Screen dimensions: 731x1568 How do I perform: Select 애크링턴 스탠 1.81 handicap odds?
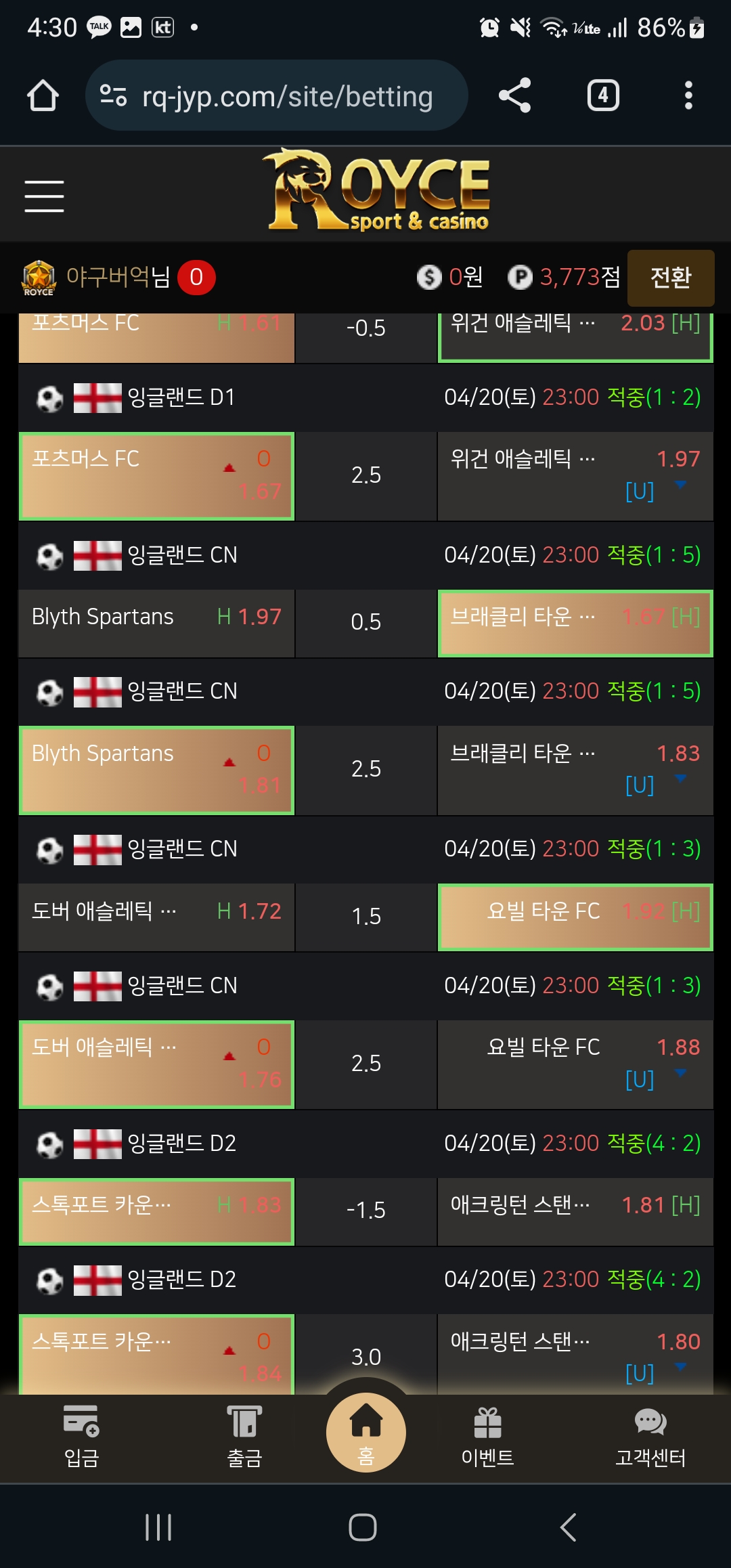[x=575, y=1212]
